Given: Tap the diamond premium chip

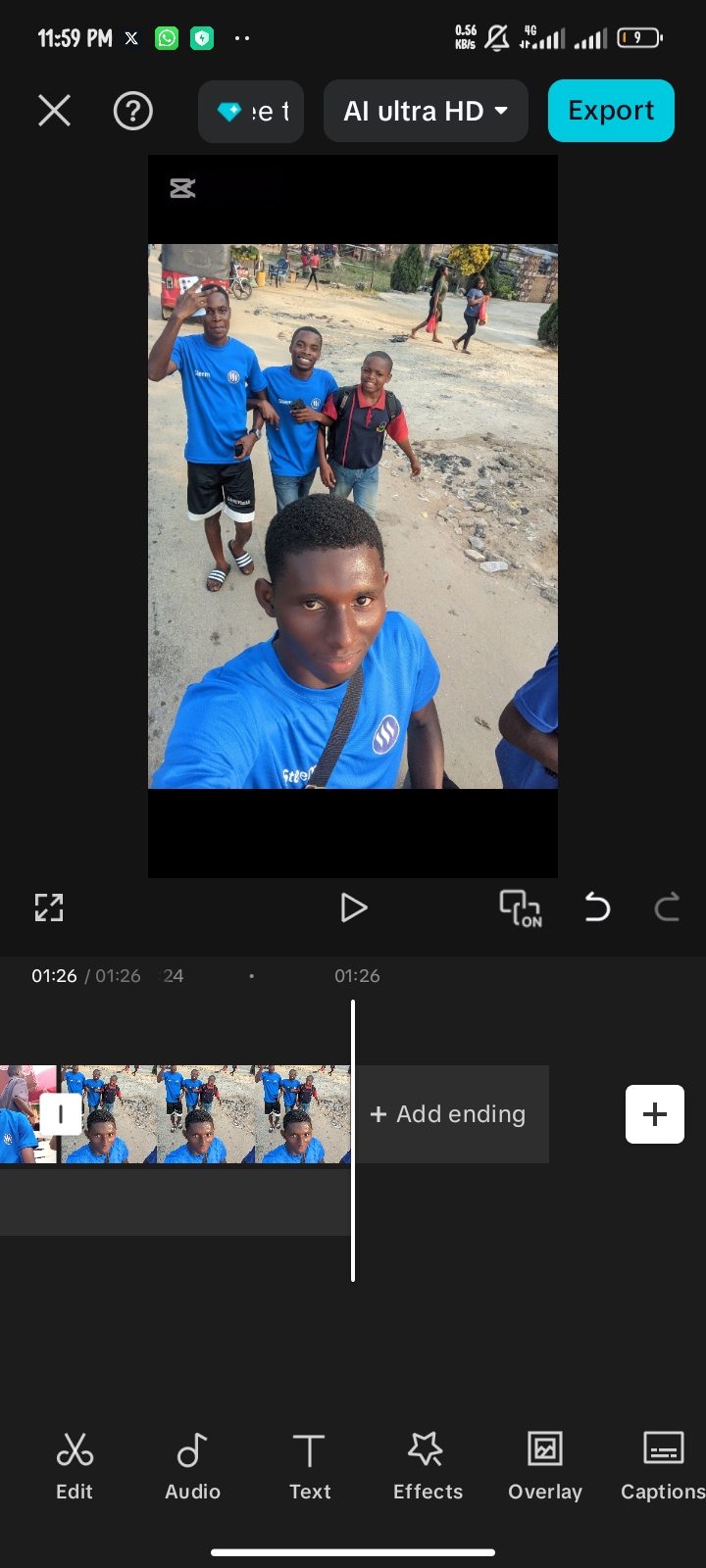Looking at the screenshot, I should 251,112.
